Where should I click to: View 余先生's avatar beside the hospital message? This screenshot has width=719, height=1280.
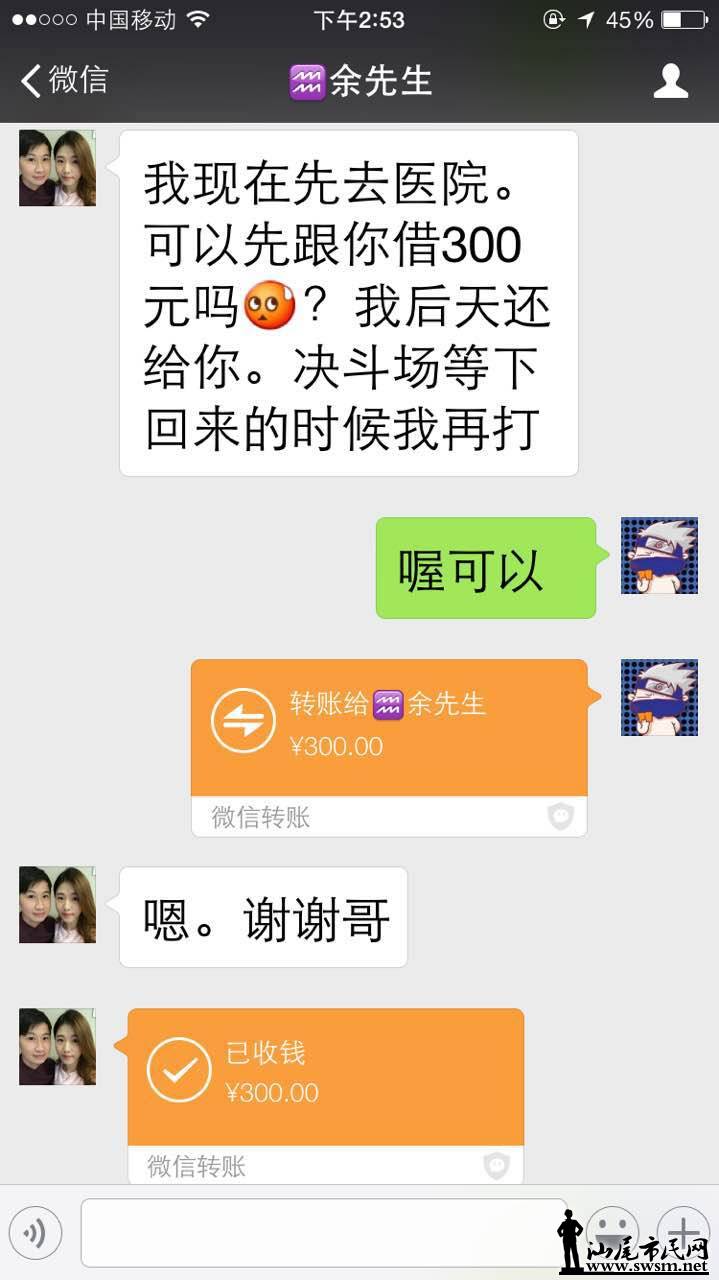point(58,168)
